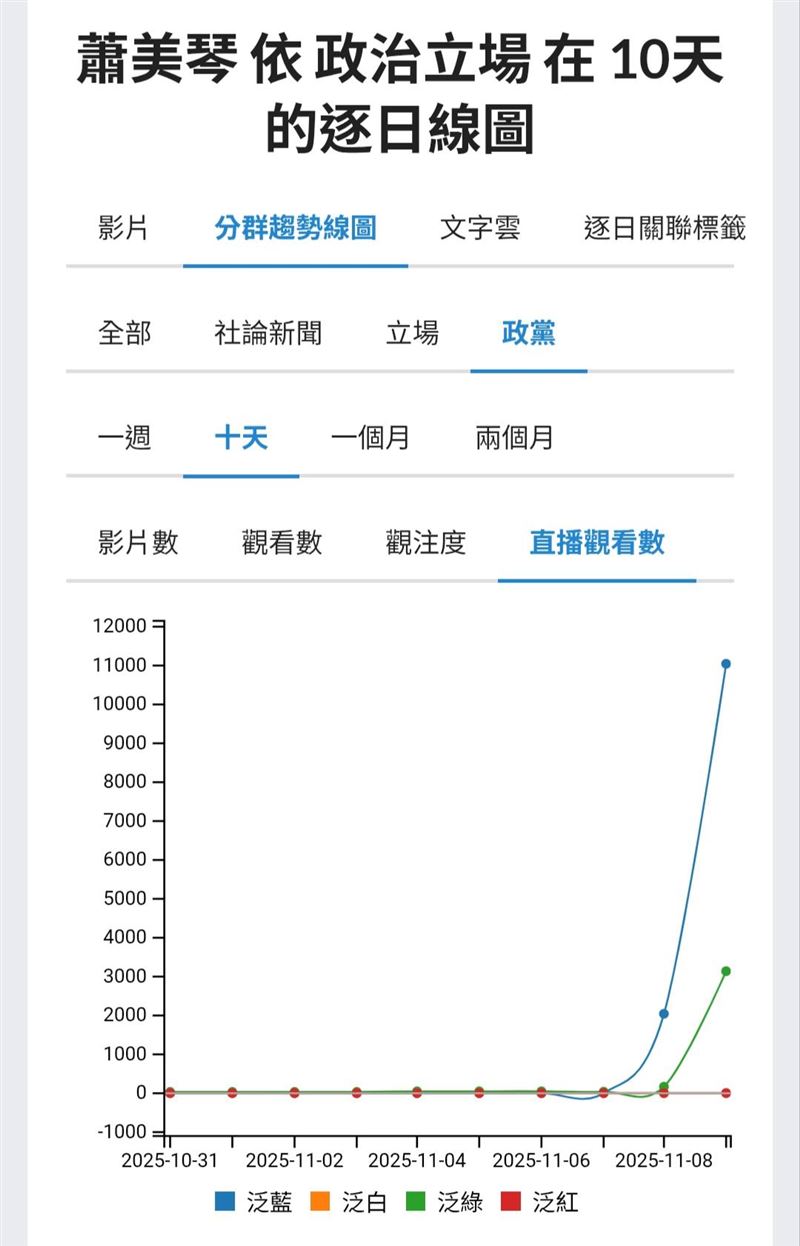Switch metric to 觀看數
The width and height of the screenshot is (800, 1246).
(x=281, y=543)
